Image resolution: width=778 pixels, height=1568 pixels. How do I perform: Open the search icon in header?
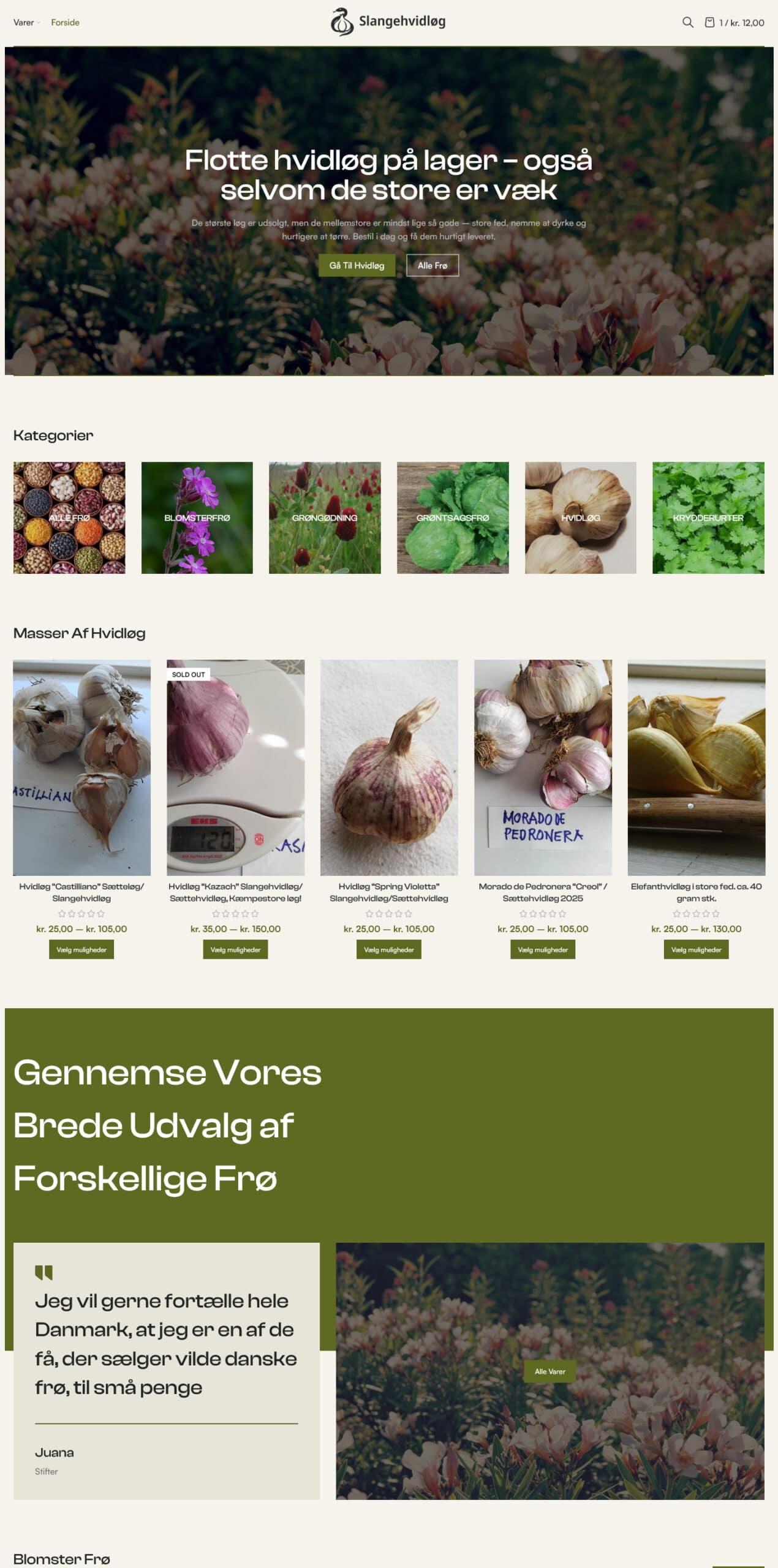pos(687,23)
